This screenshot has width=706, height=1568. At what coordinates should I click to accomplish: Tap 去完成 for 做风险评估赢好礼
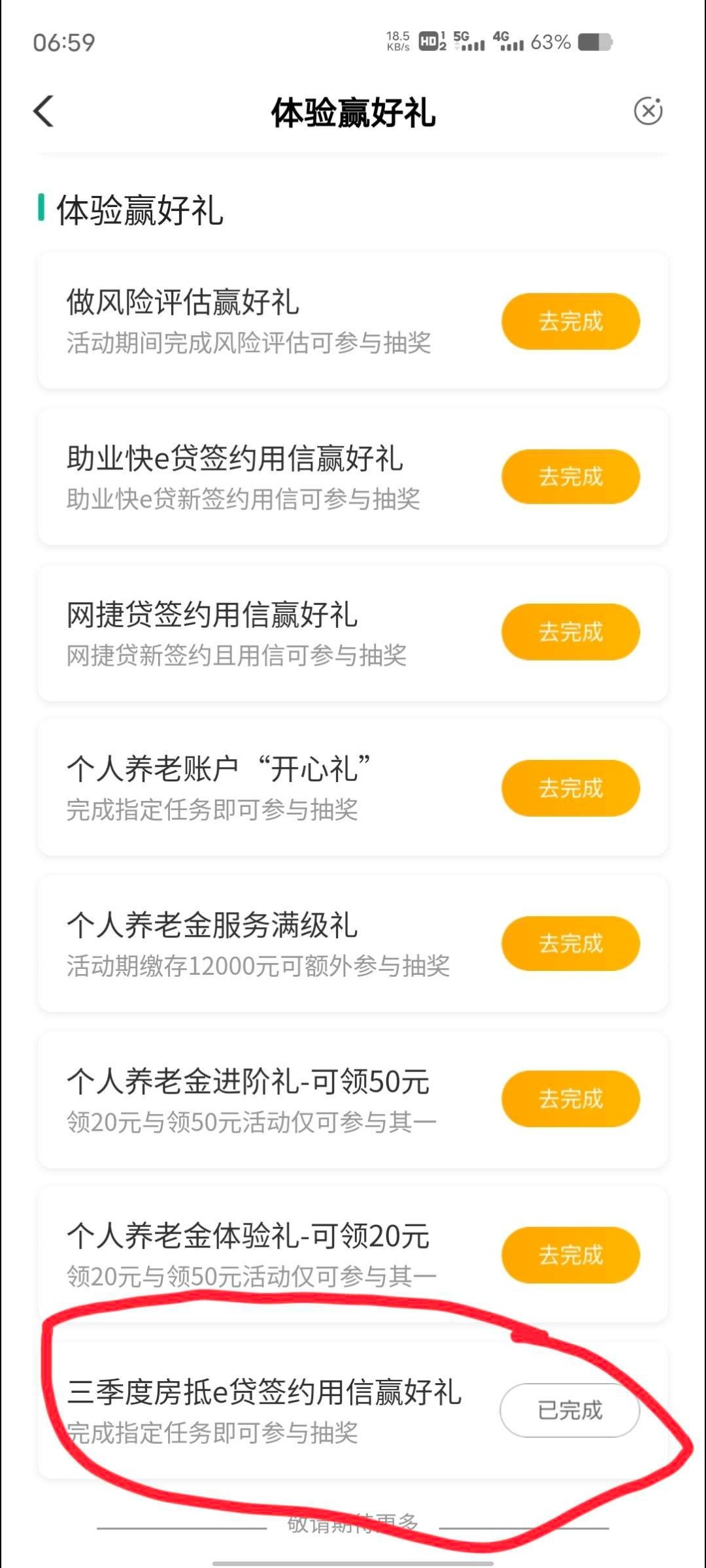570,321
